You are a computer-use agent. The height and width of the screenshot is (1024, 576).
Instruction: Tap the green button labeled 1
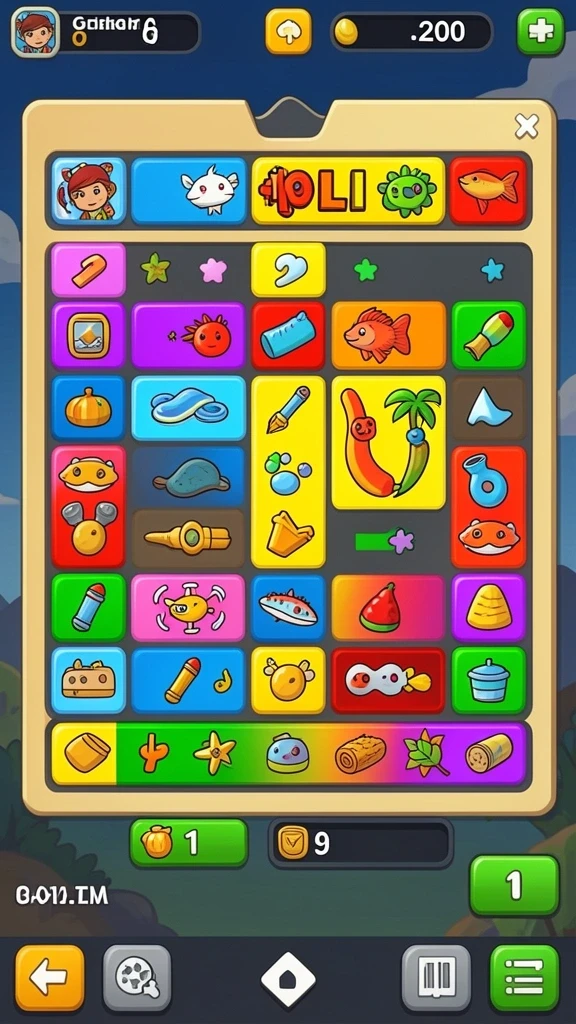[x=515, y=886]
